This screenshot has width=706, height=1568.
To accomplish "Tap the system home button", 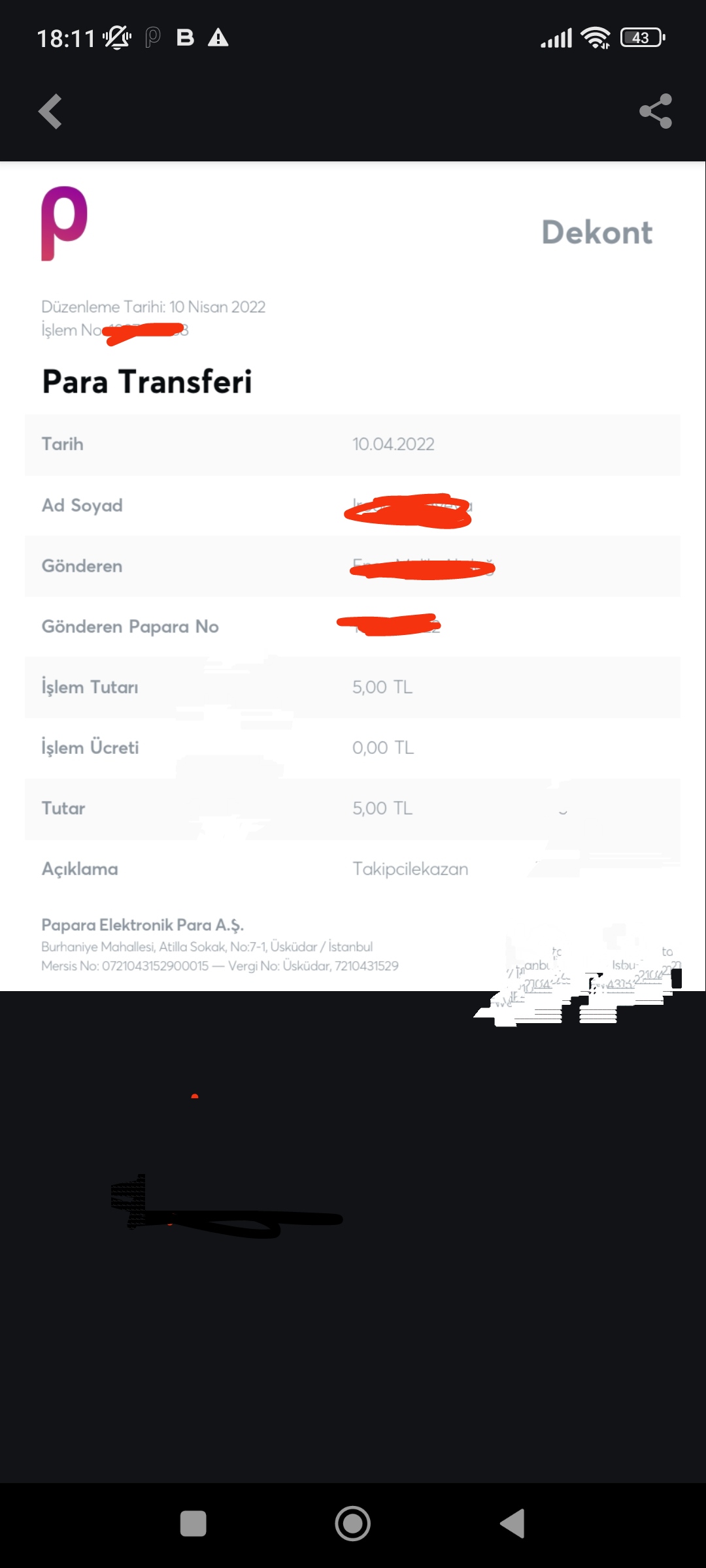I will 353,1524.
